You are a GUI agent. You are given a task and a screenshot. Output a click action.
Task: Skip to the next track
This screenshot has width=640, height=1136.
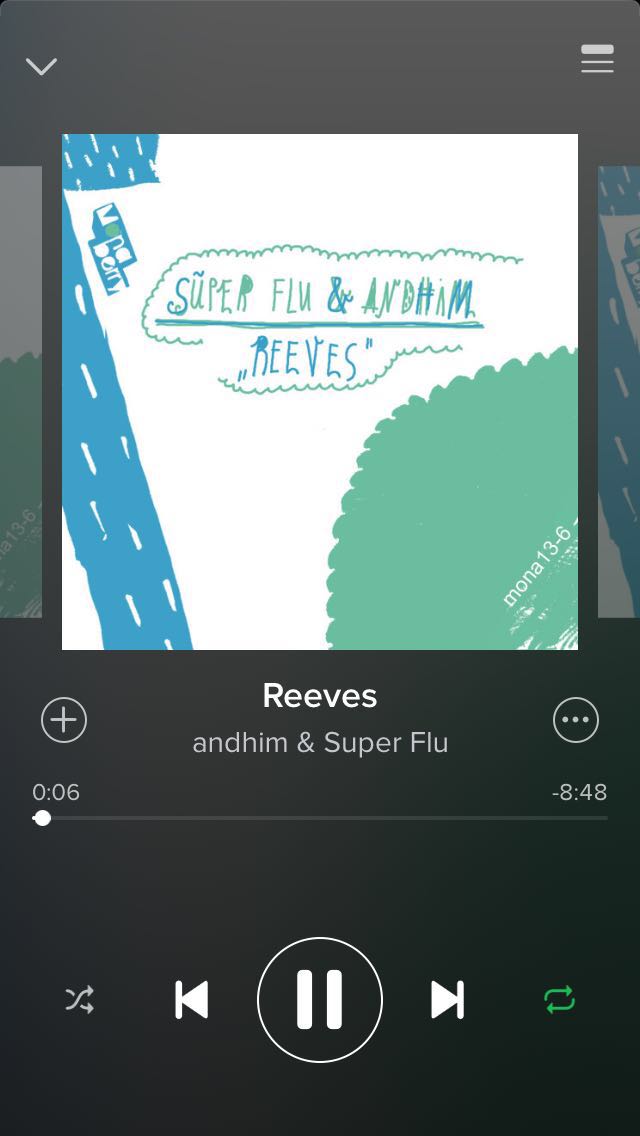(x=447, y=1000)
